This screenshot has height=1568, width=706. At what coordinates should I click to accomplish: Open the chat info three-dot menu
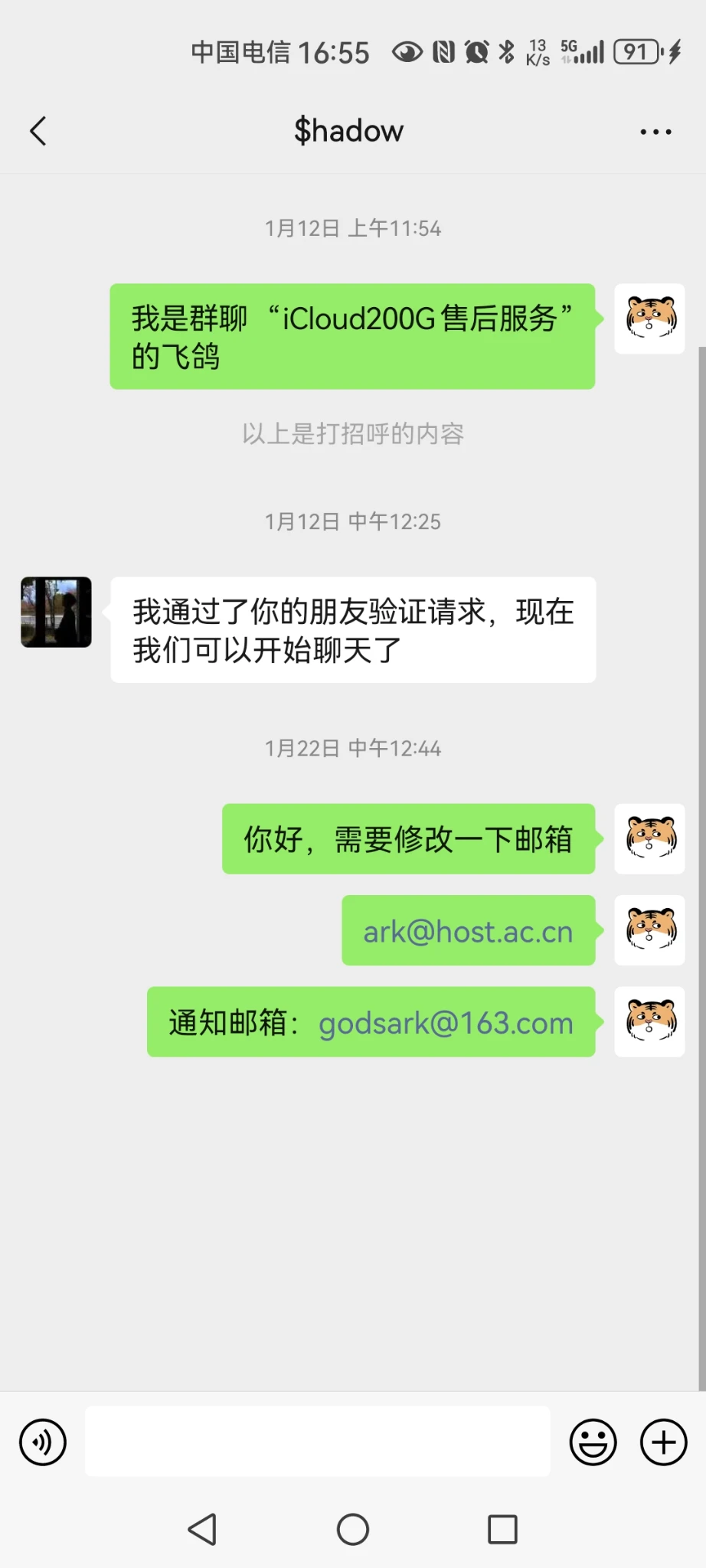[655, 132]
